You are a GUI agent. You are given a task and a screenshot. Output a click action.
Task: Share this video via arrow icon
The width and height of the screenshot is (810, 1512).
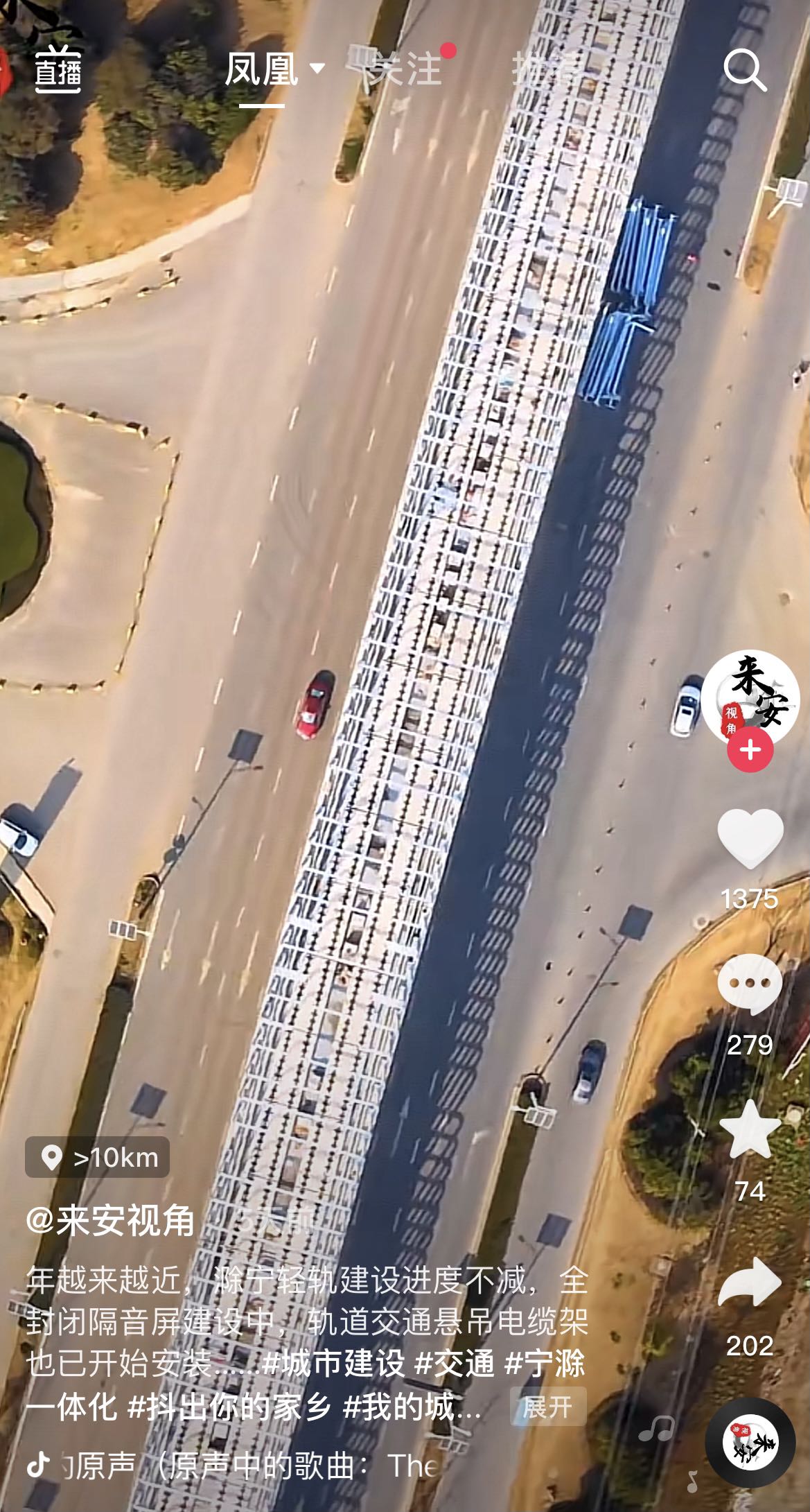(750, 1283)
